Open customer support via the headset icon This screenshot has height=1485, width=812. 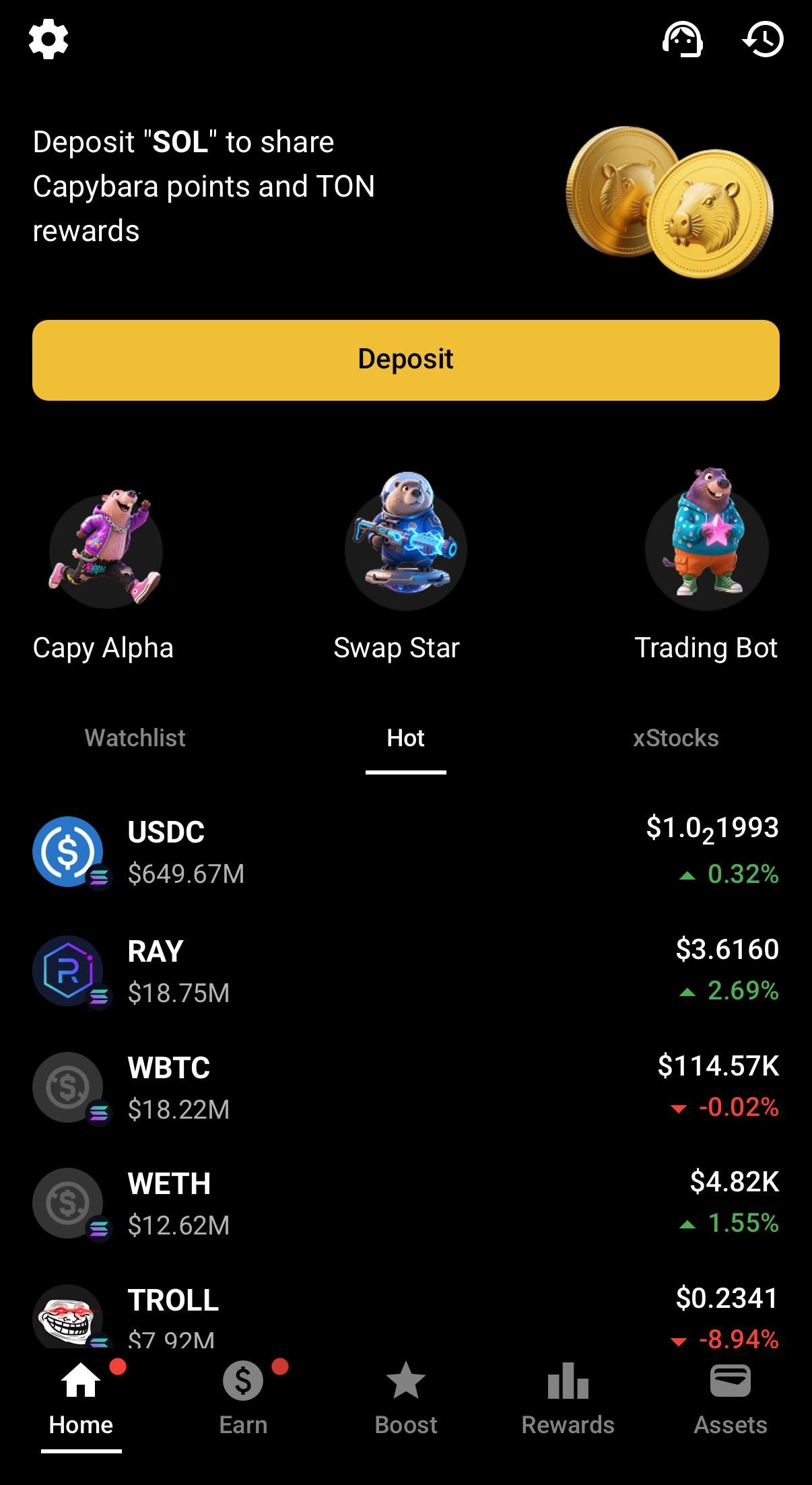coord(685,40)
